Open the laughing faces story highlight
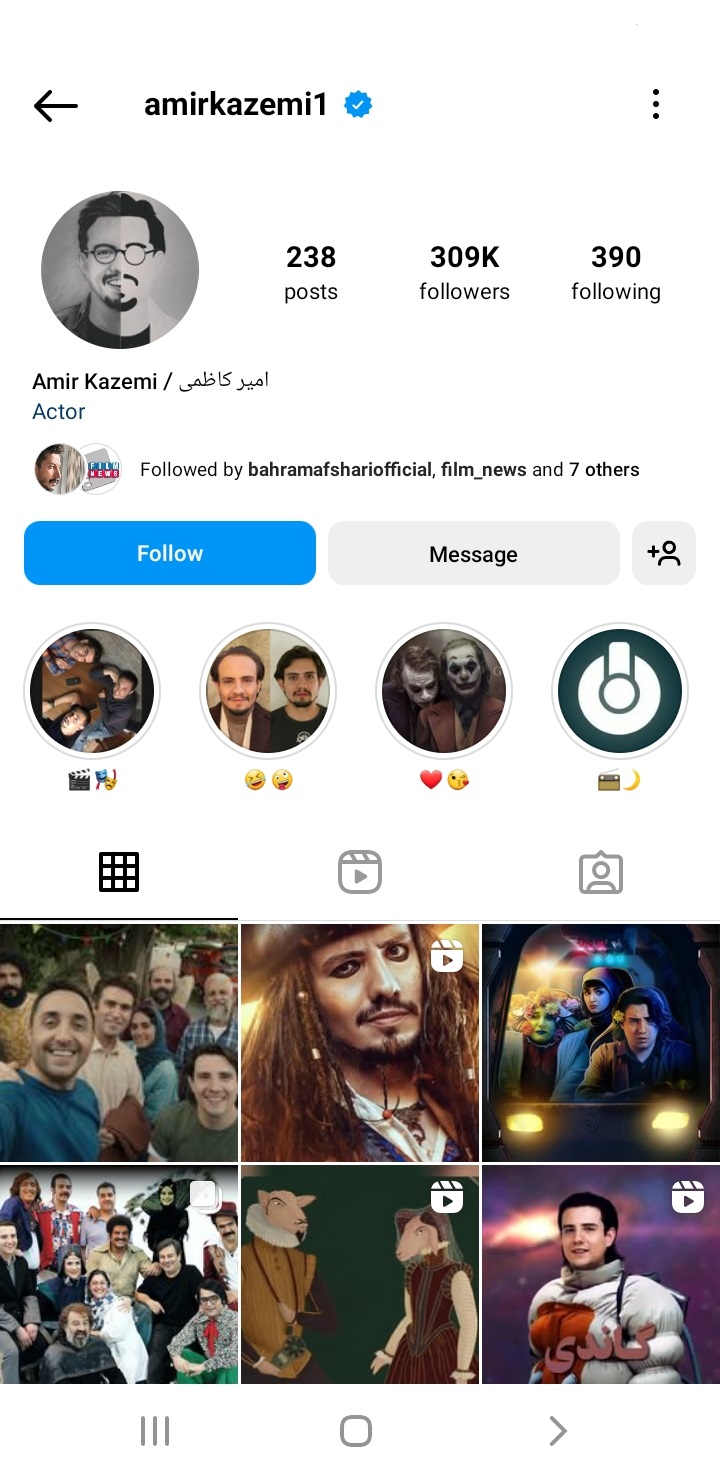The image size is (720, 1480). pyautogui.click(x=268, y=691)
